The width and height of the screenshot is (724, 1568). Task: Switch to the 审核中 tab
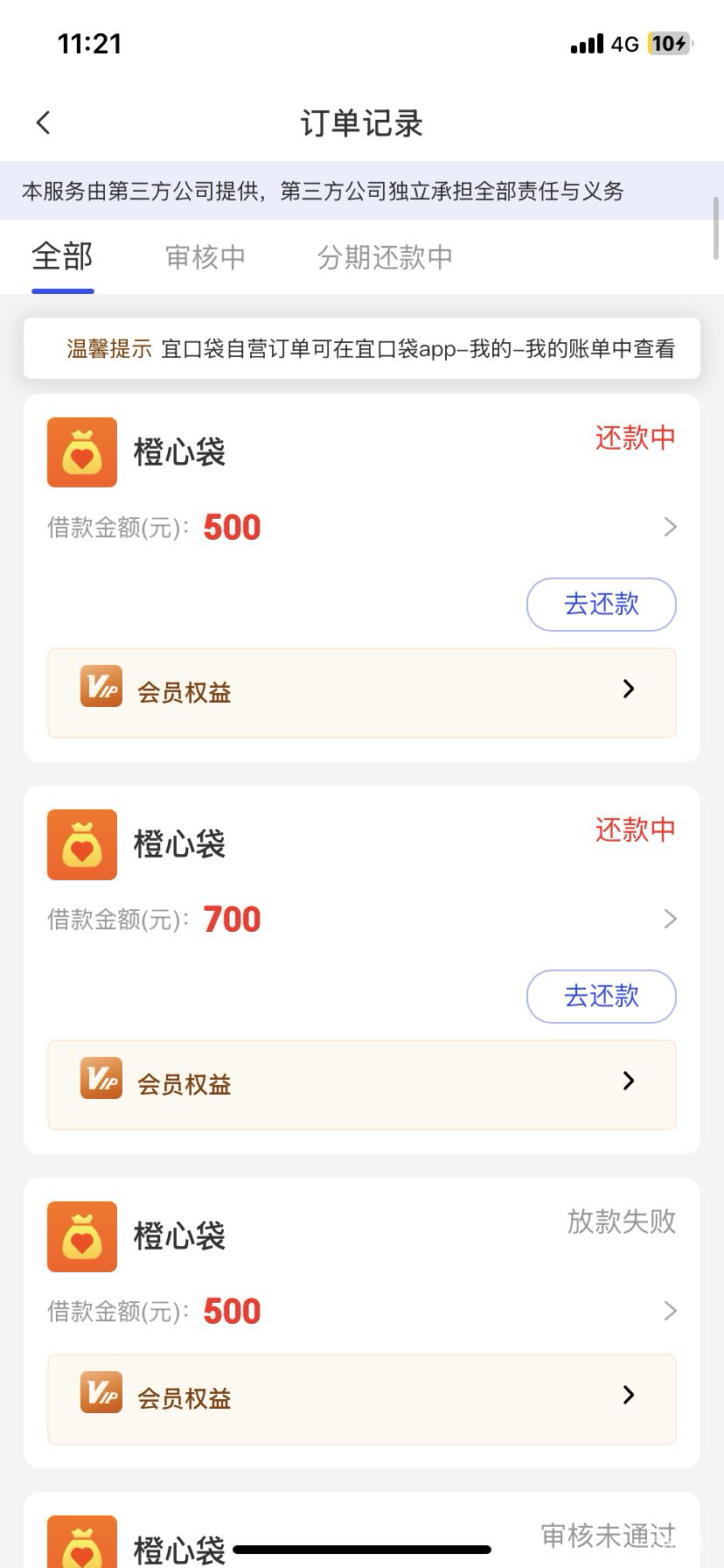[x=205, y=257]
